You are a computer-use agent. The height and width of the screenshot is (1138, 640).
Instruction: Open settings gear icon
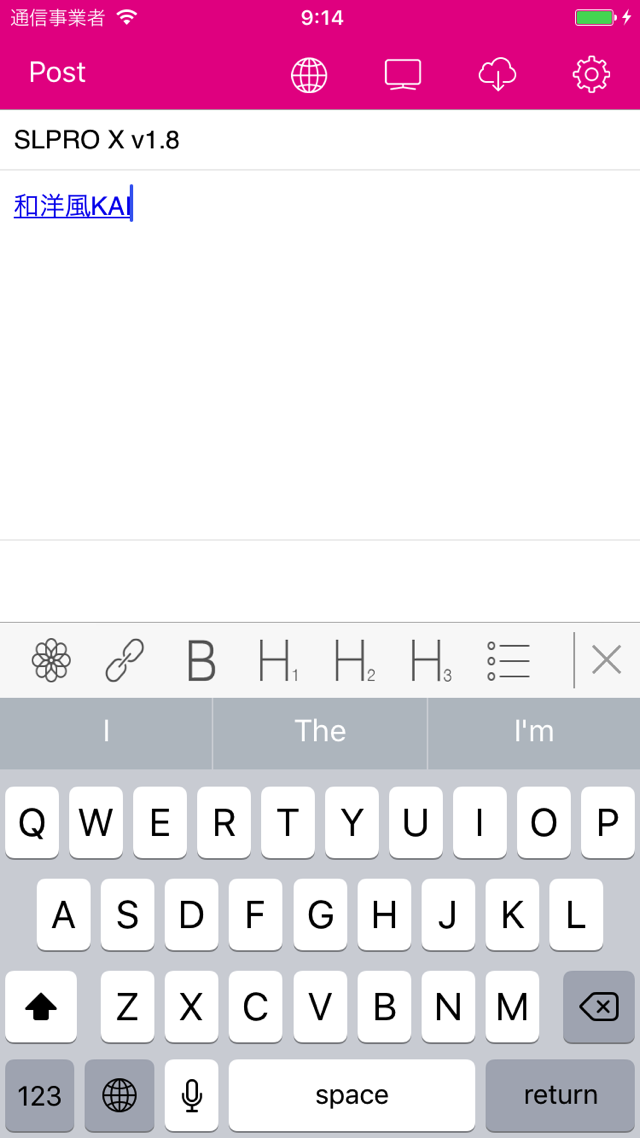591,74
